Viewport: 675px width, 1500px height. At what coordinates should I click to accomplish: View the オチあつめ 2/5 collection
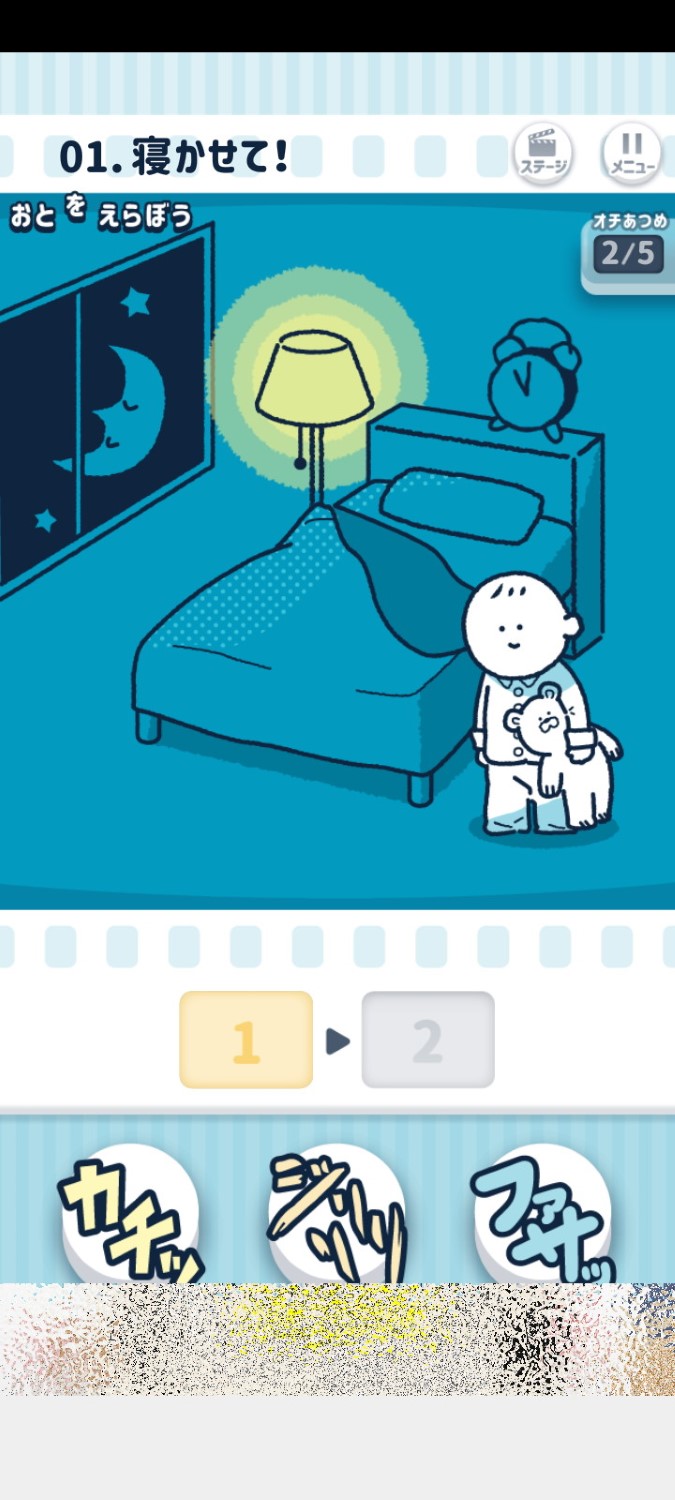(629, 251)
